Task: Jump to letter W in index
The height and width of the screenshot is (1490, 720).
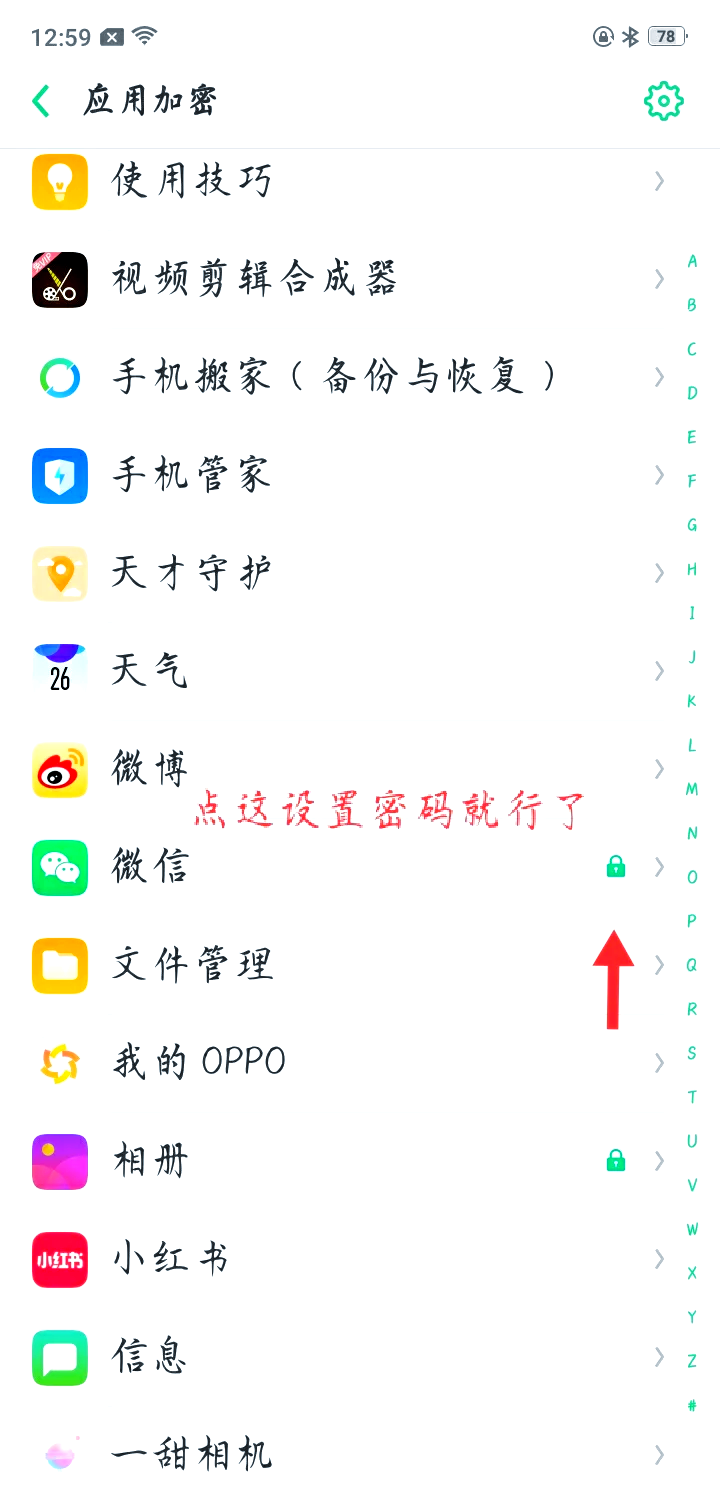Action: (x=692, y=1229)
